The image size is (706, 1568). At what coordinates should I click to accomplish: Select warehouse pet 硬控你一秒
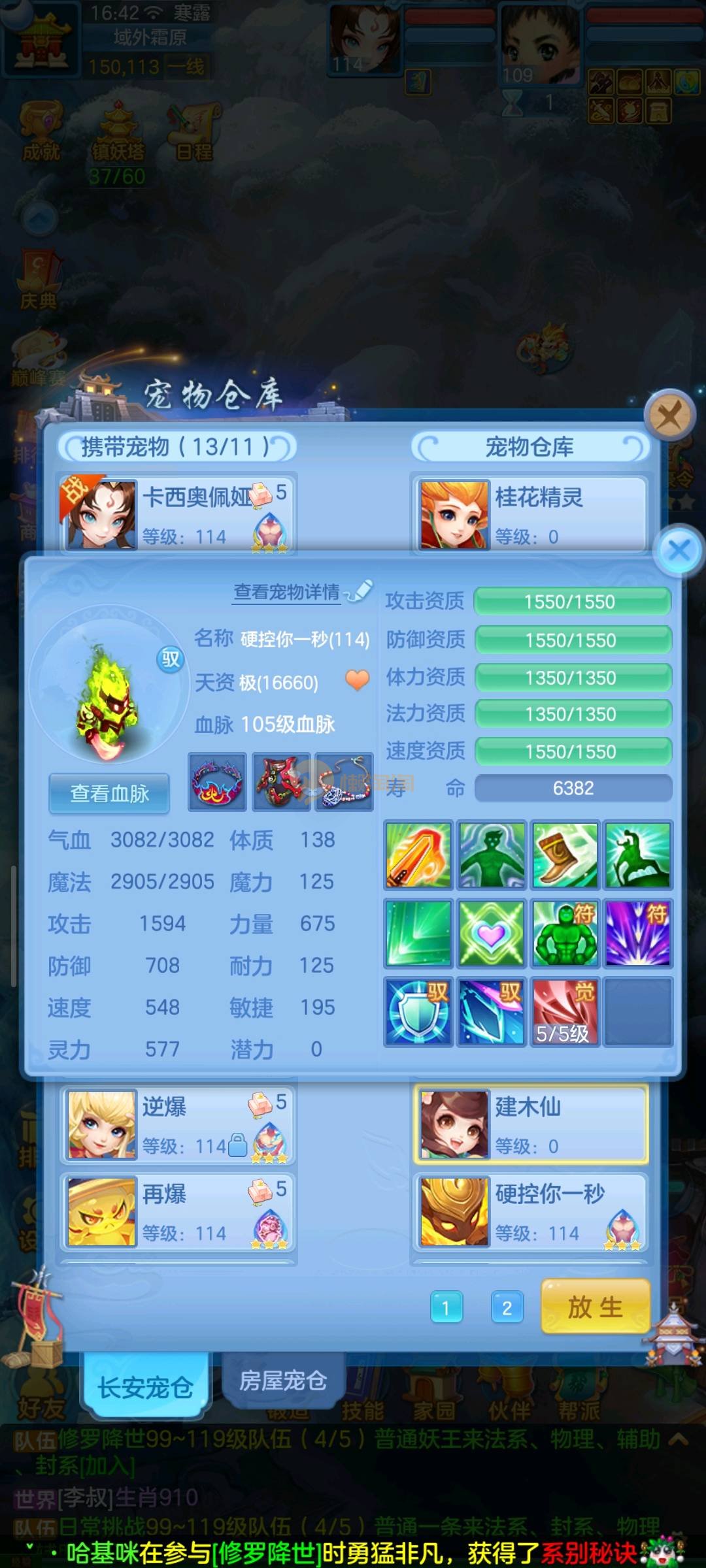pyautogui.click(x=530, y=1212)
